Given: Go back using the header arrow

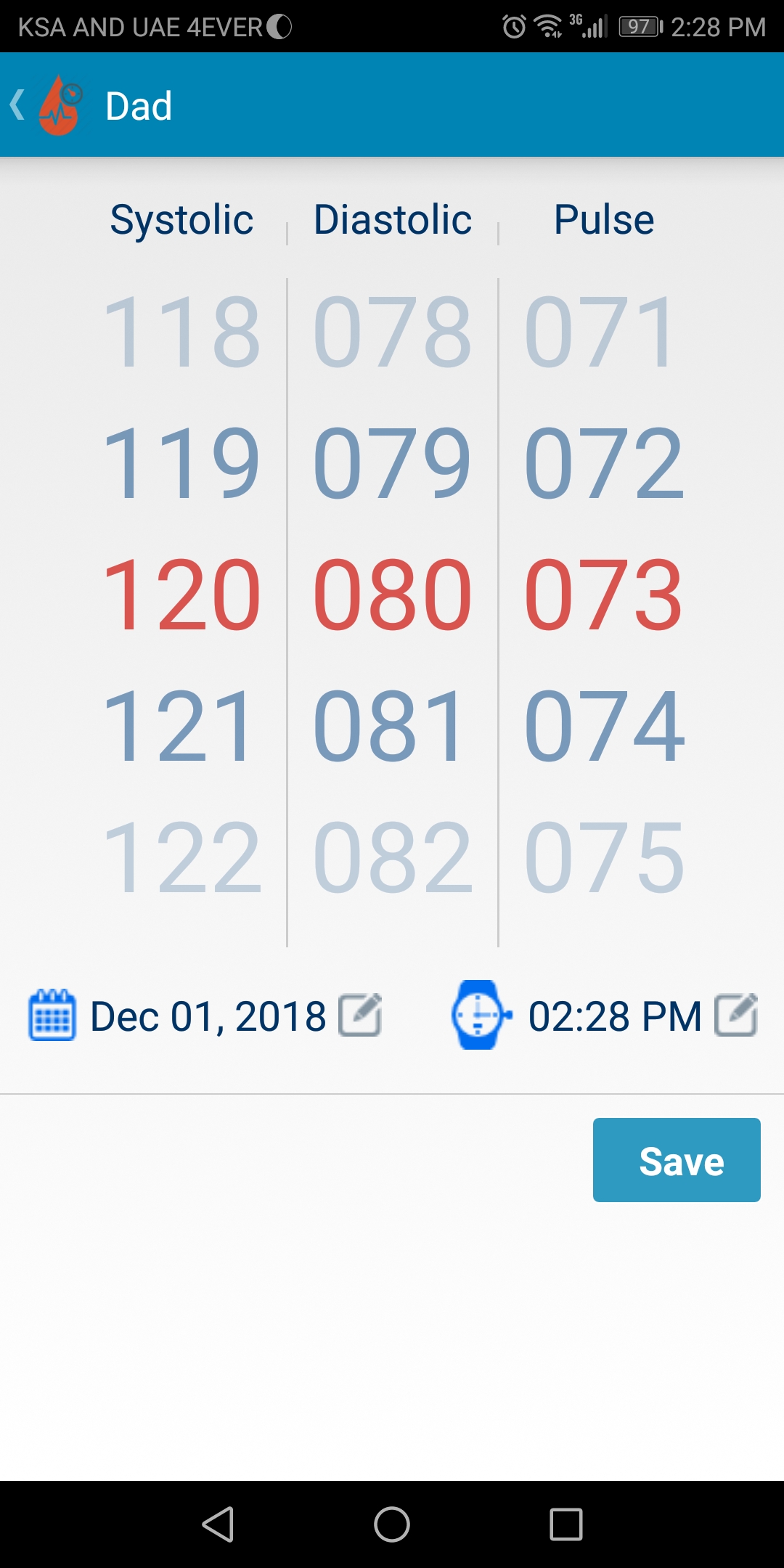Looking at the screenshot, I should (17, 105).
